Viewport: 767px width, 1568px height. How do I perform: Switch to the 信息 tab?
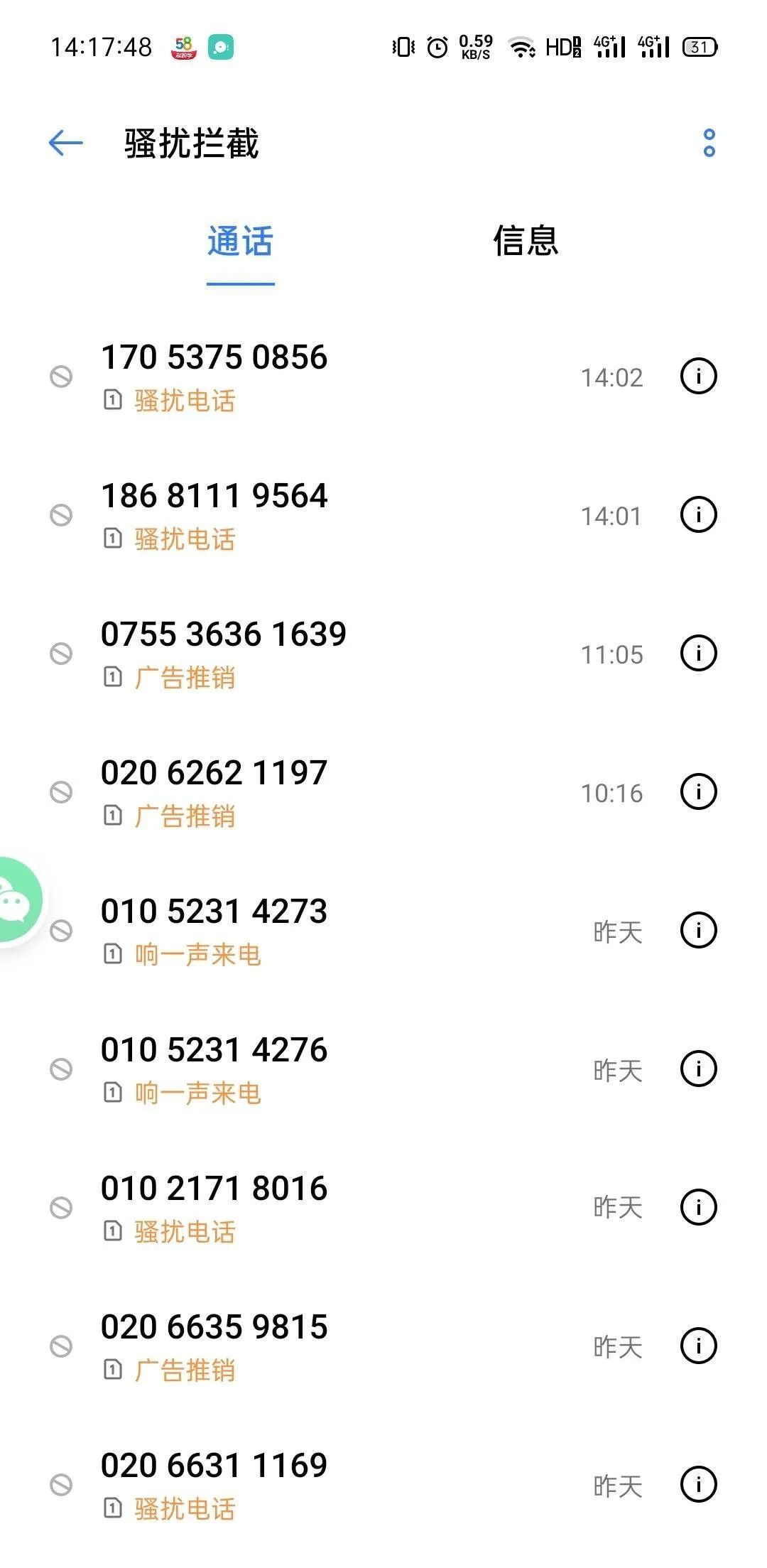[x=526, y=241]
